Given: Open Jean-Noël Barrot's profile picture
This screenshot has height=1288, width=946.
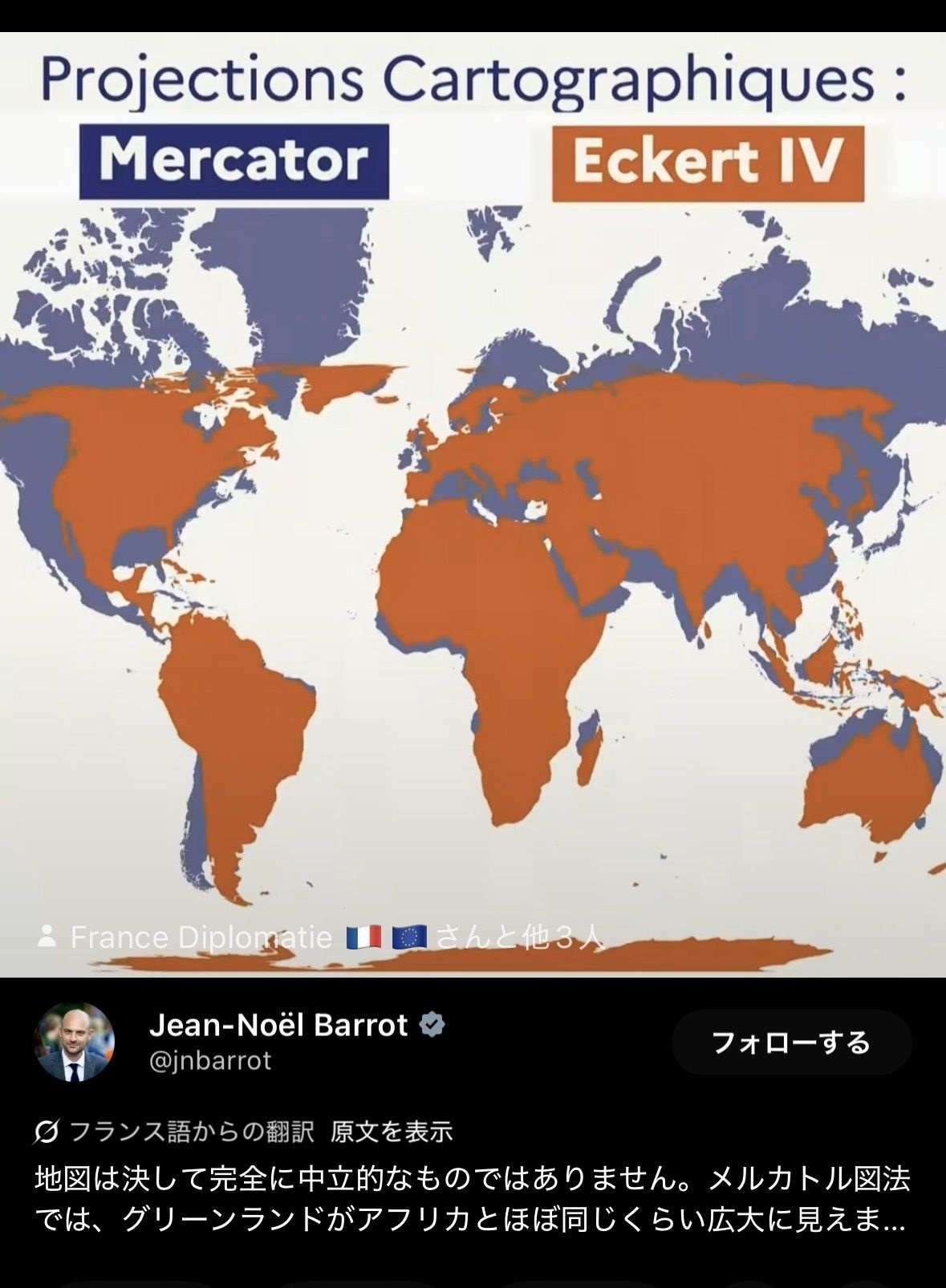Looking at the screenshot, I should click(x=75, y=1042).
